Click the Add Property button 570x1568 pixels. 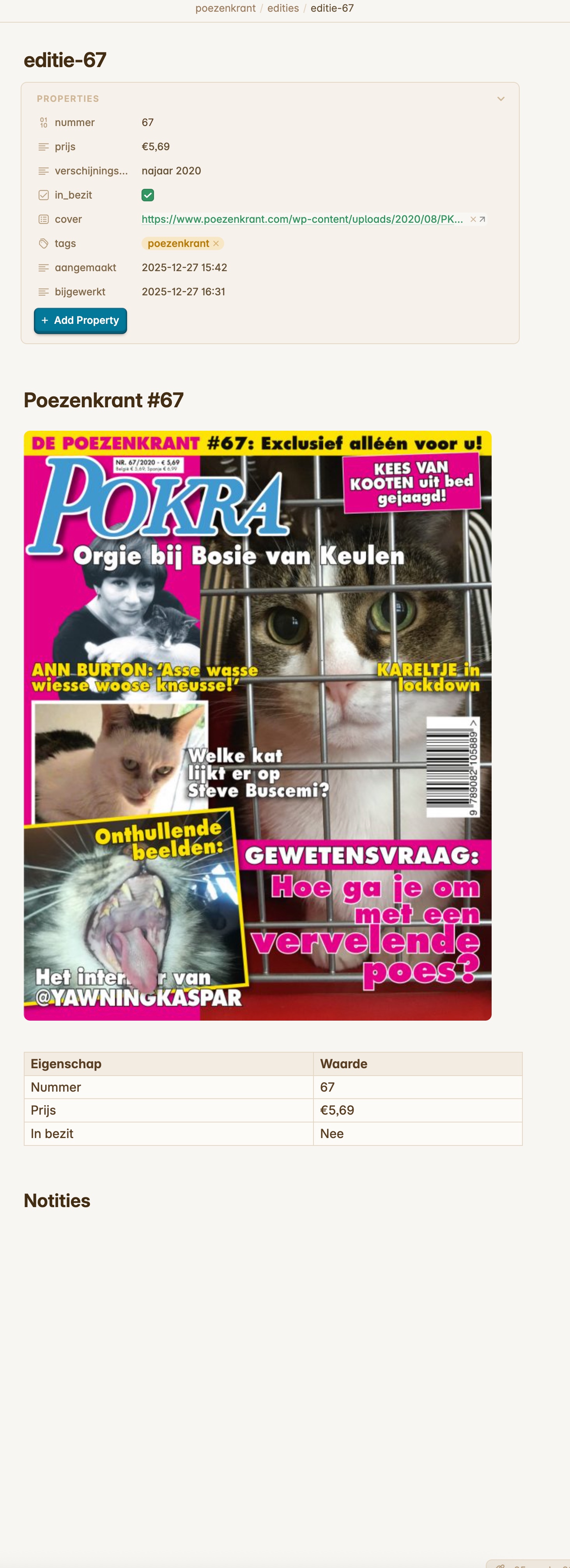[x=80, y=320]
